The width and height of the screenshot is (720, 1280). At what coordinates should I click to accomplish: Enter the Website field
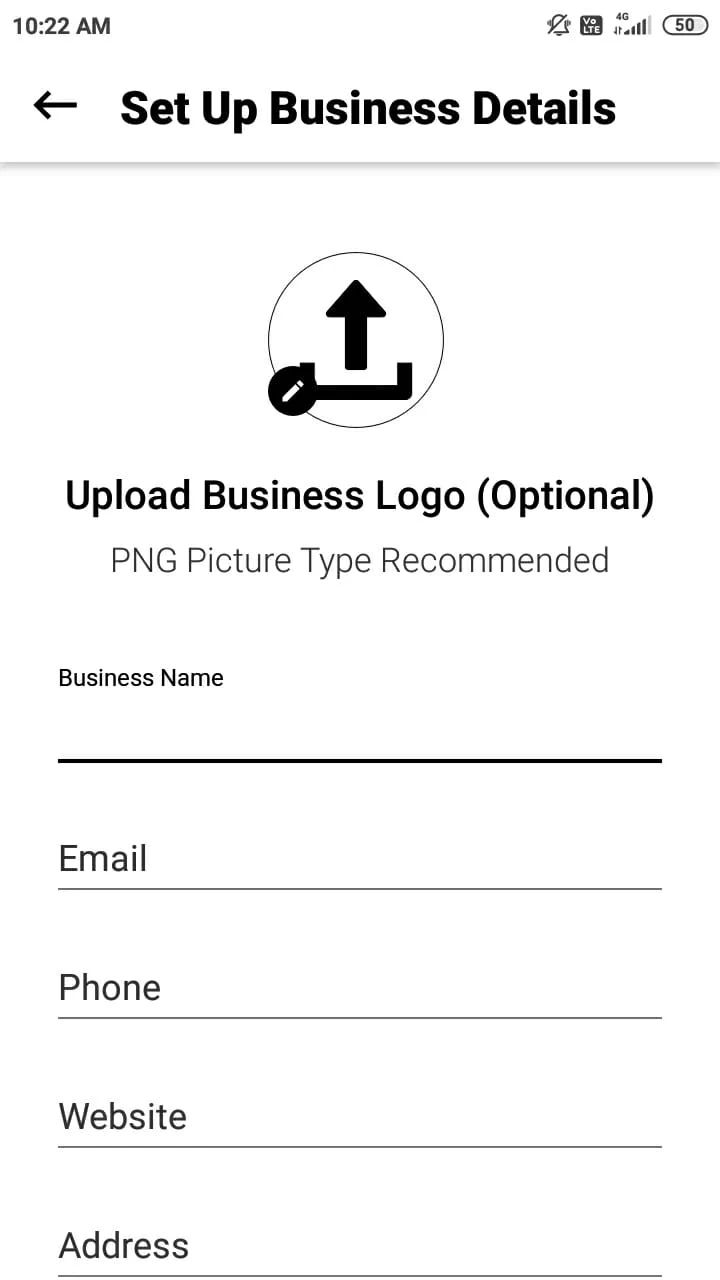[x=360, y=1118]
